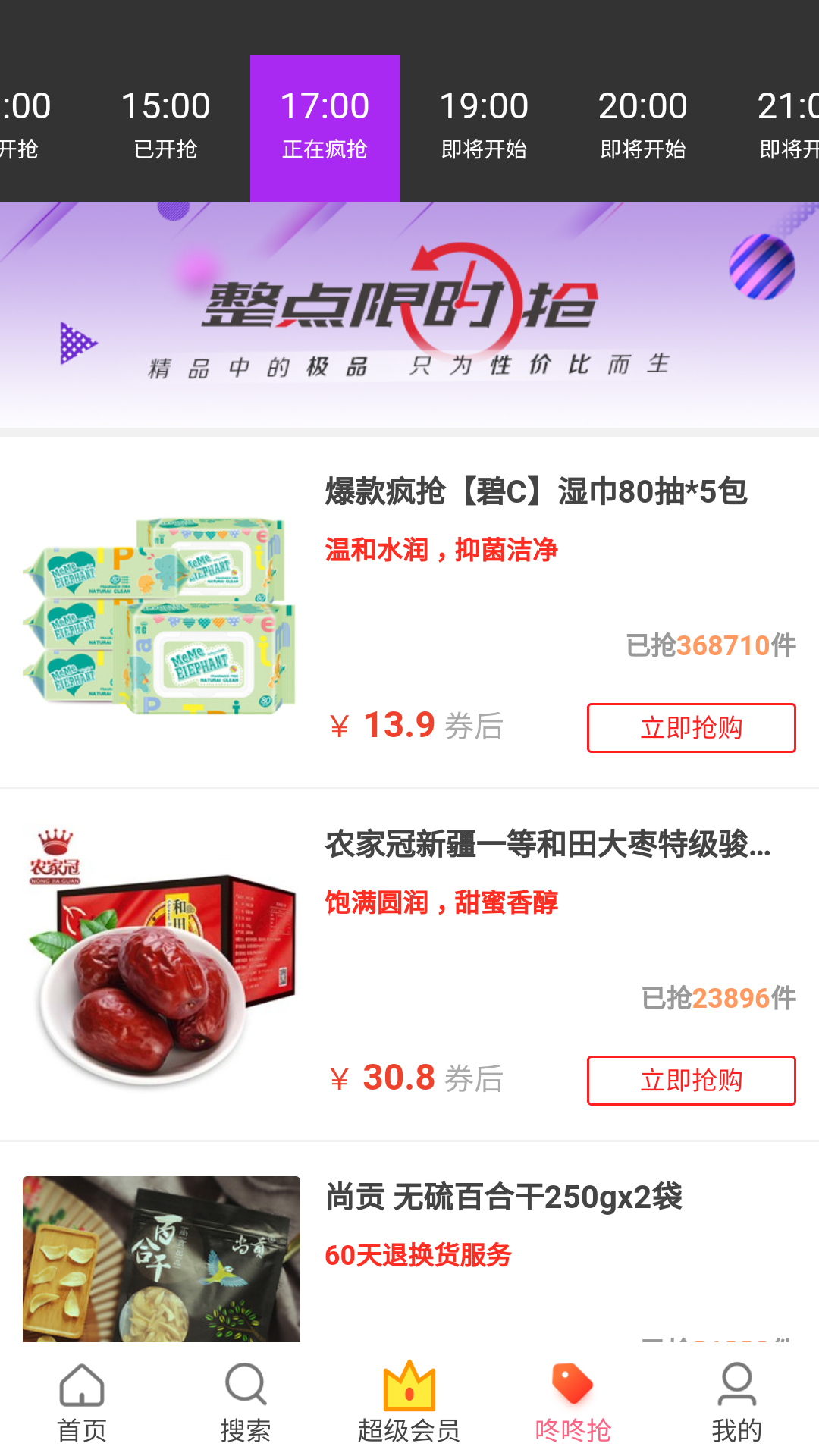Open the 湿巾80抽*5包 product image
Viewport: 819px width, 1456px height.
point(161,614)
